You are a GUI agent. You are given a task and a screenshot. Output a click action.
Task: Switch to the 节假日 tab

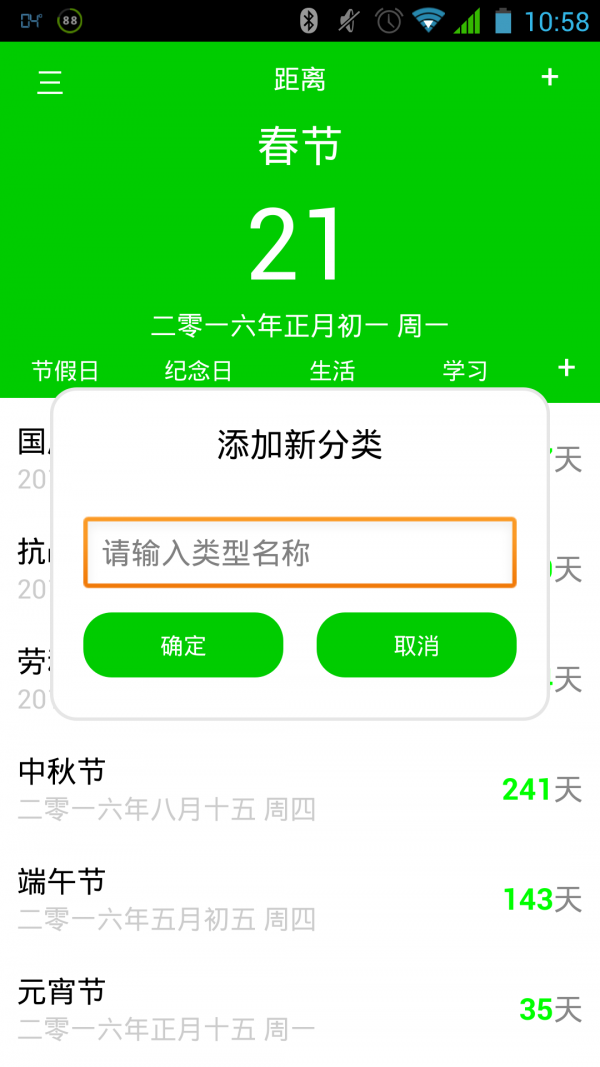pos(65,372)
